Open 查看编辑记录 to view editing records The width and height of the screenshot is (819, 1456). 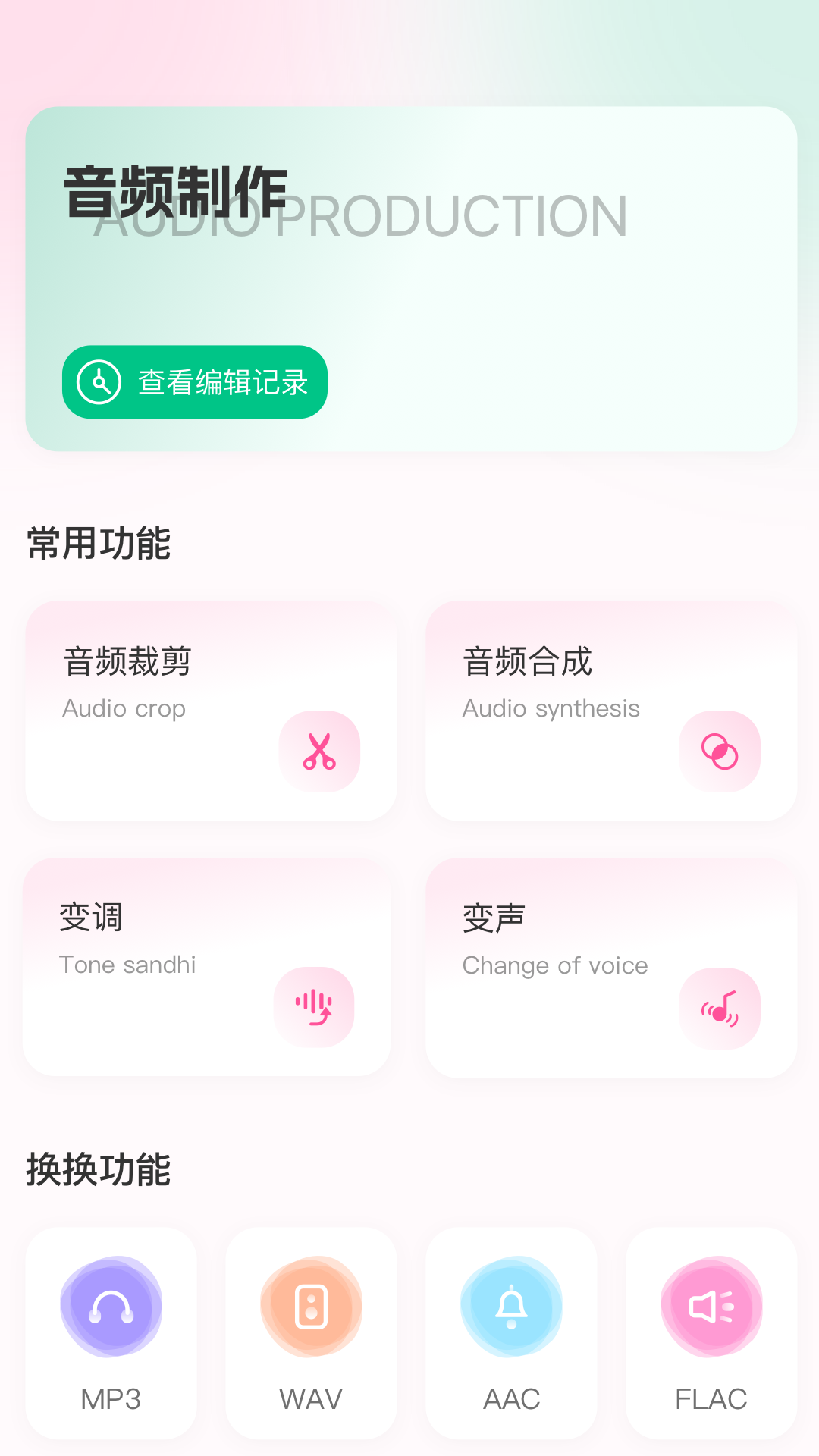(194, 382)
